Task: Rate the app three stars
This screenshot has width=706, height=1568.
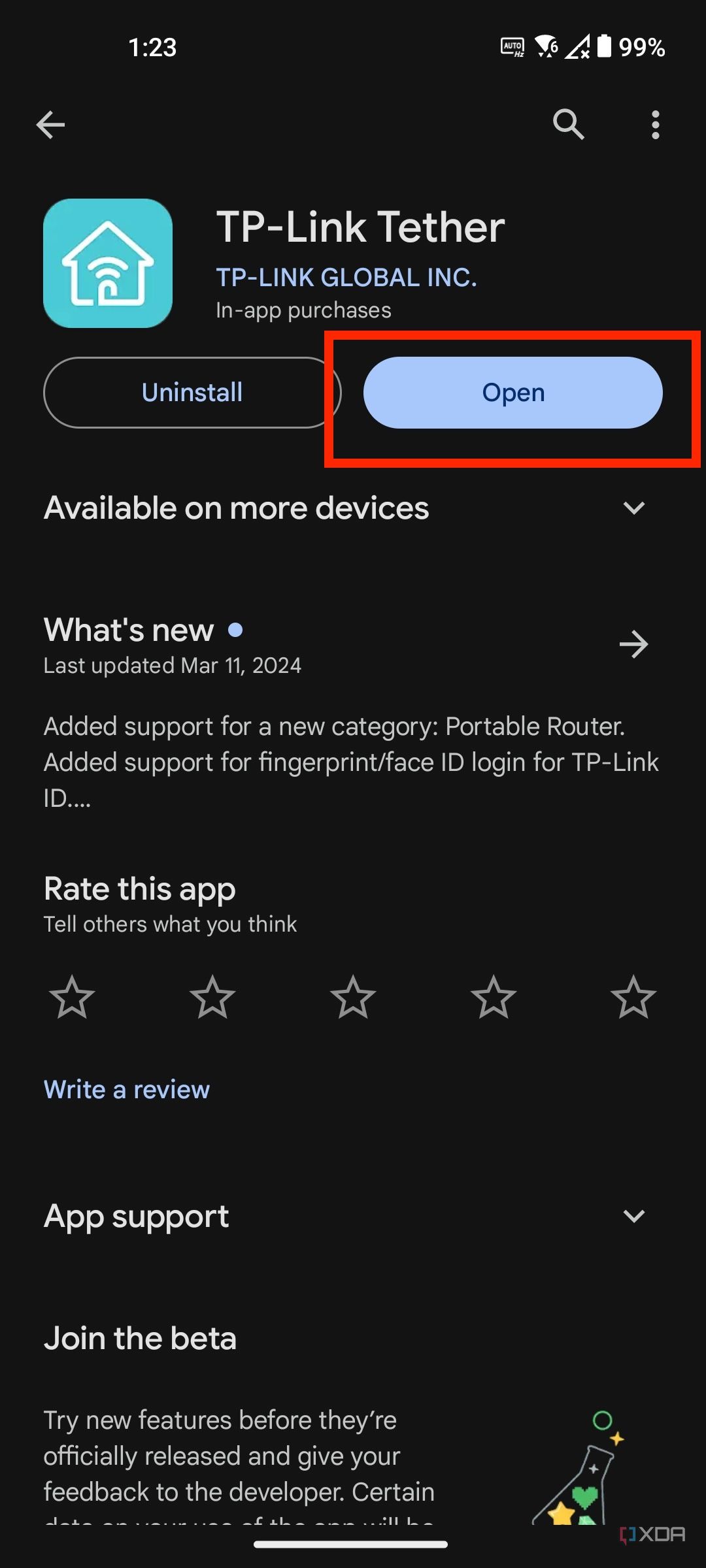Action: [x=353, y=997]
